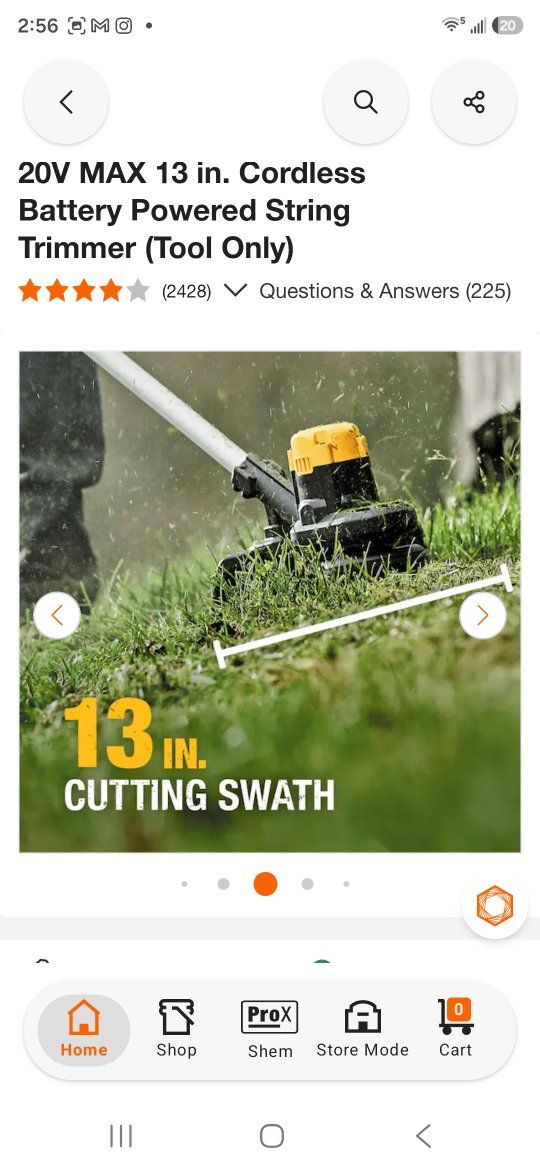Expand the star ratings dropdown

pyautogui.click(x=235, y=290)
